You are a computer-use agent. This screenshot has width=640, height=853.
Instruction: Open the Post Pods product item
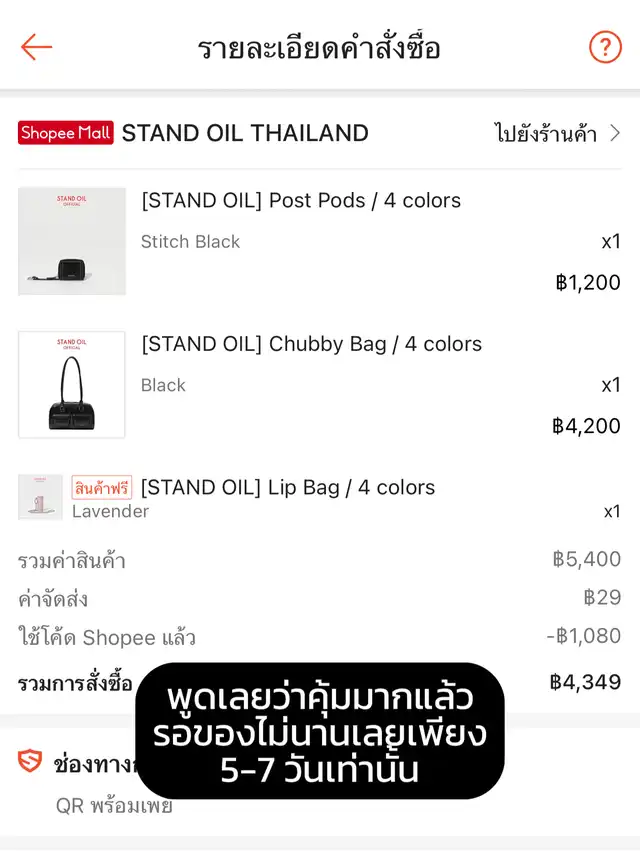[300, 201]
